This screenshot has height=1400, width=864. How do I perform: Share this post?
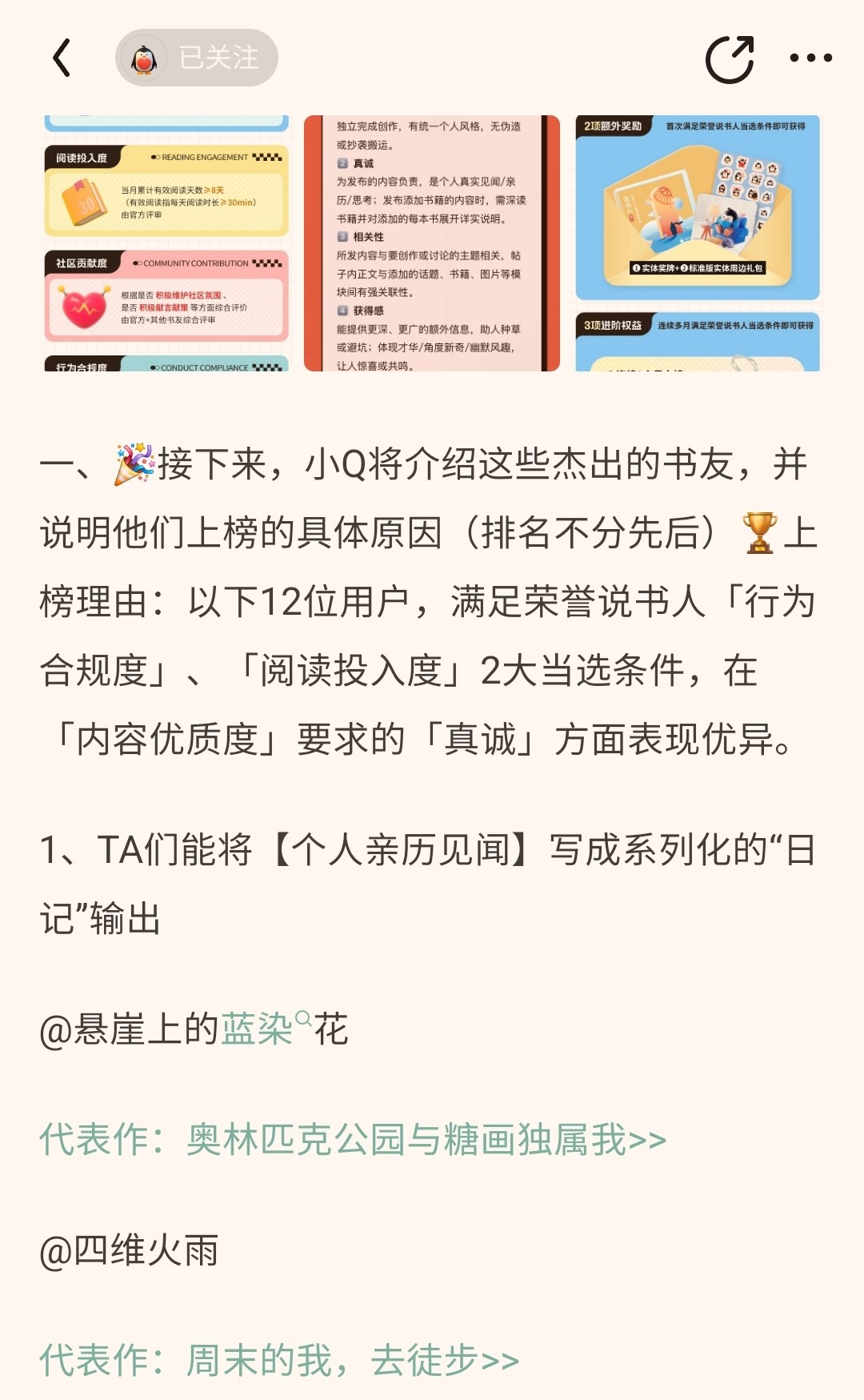tap(730, 58)
